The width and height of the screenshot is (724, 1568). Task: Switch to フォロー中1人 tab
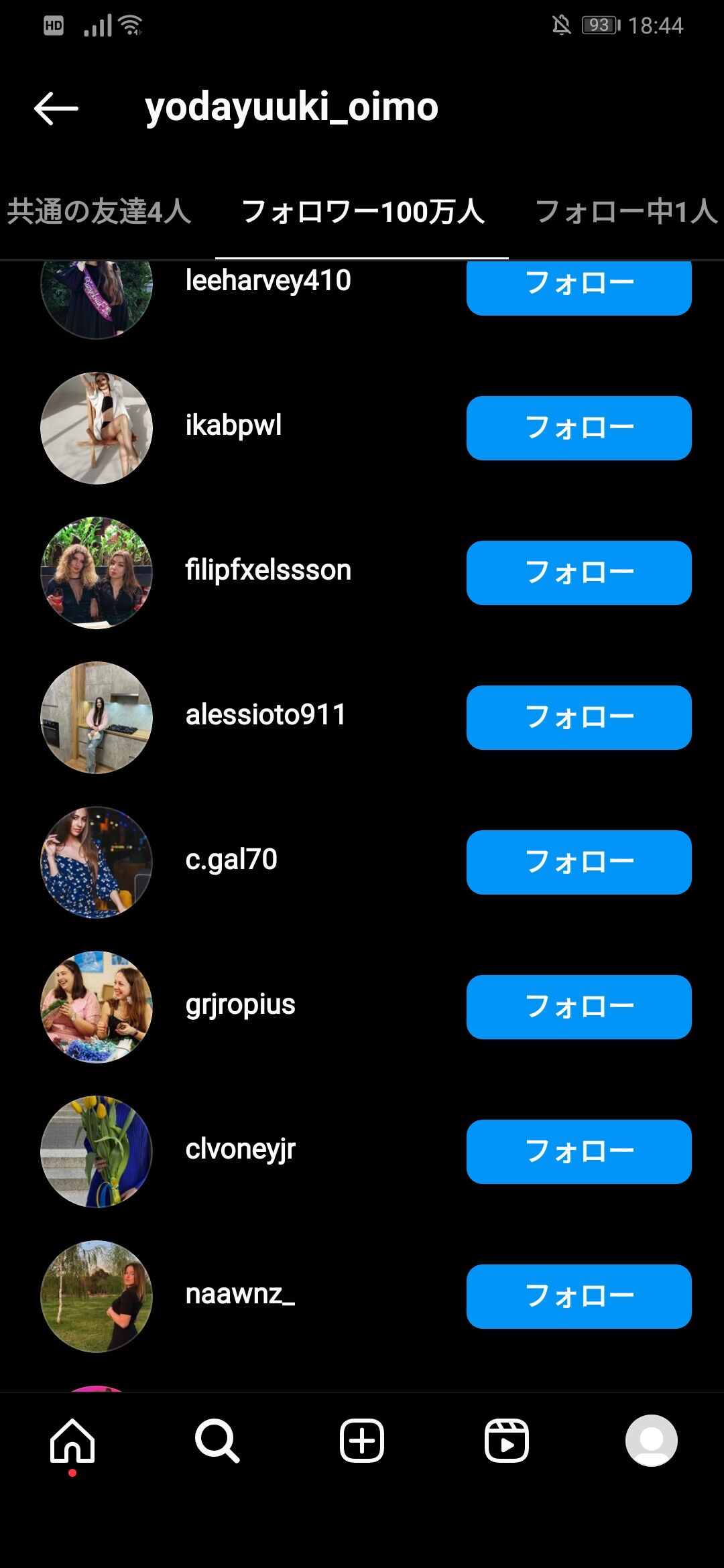625,212
